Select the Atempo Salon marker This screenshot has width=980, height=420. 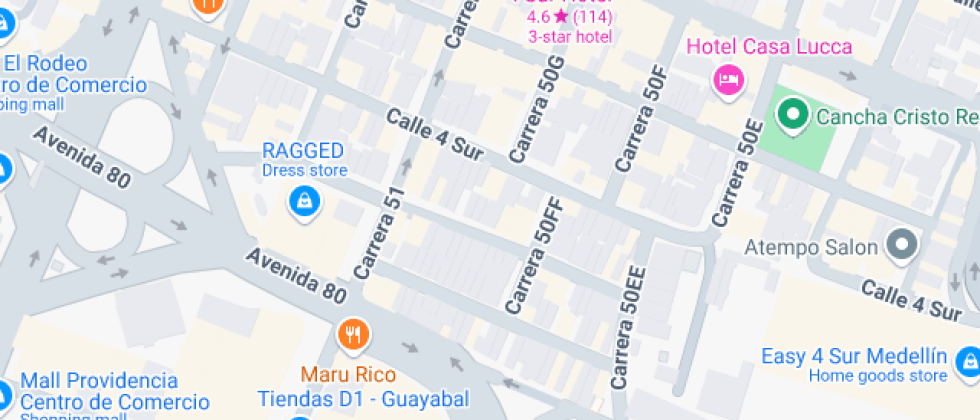(903, 245)
